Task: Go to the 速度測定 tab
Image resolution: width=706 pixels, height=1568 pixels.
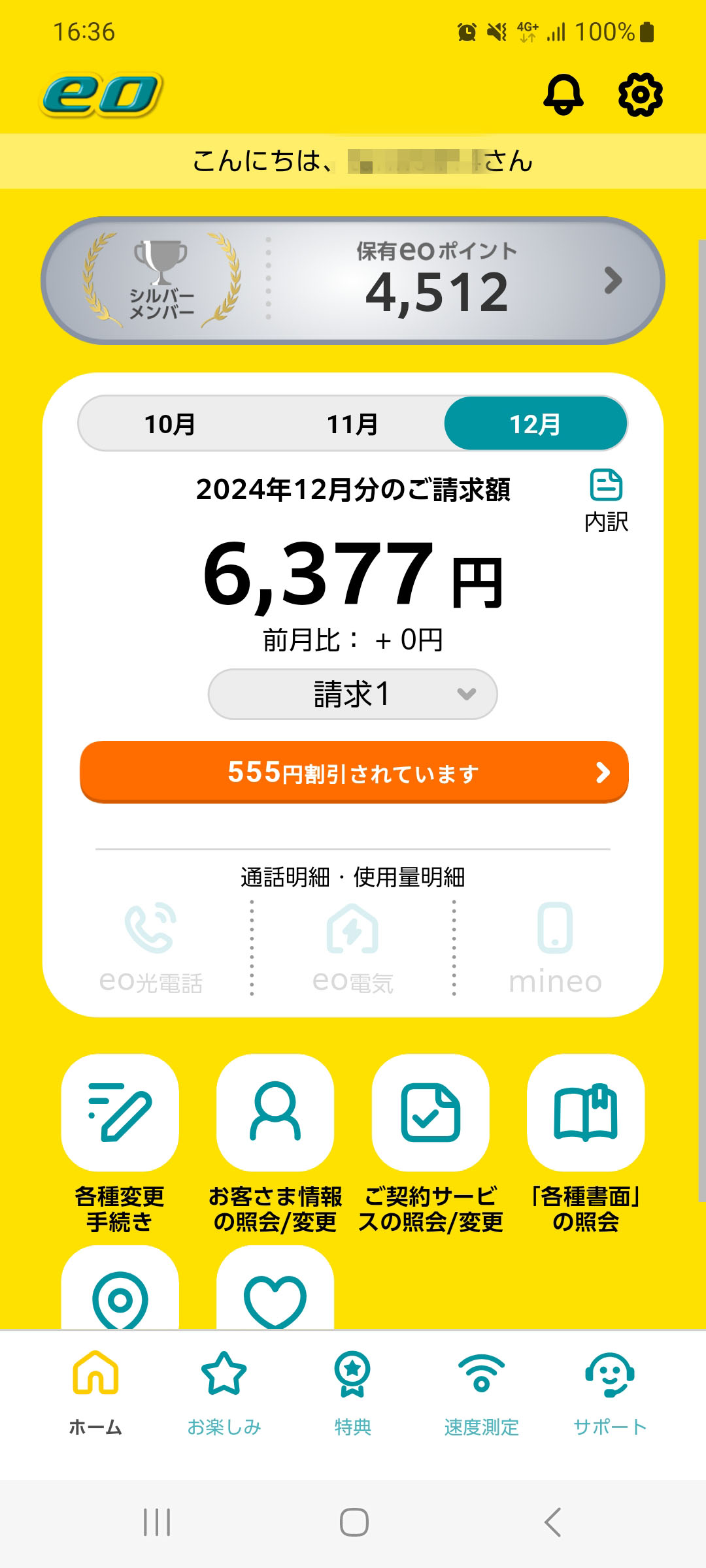Action: tap(482, 1392)
